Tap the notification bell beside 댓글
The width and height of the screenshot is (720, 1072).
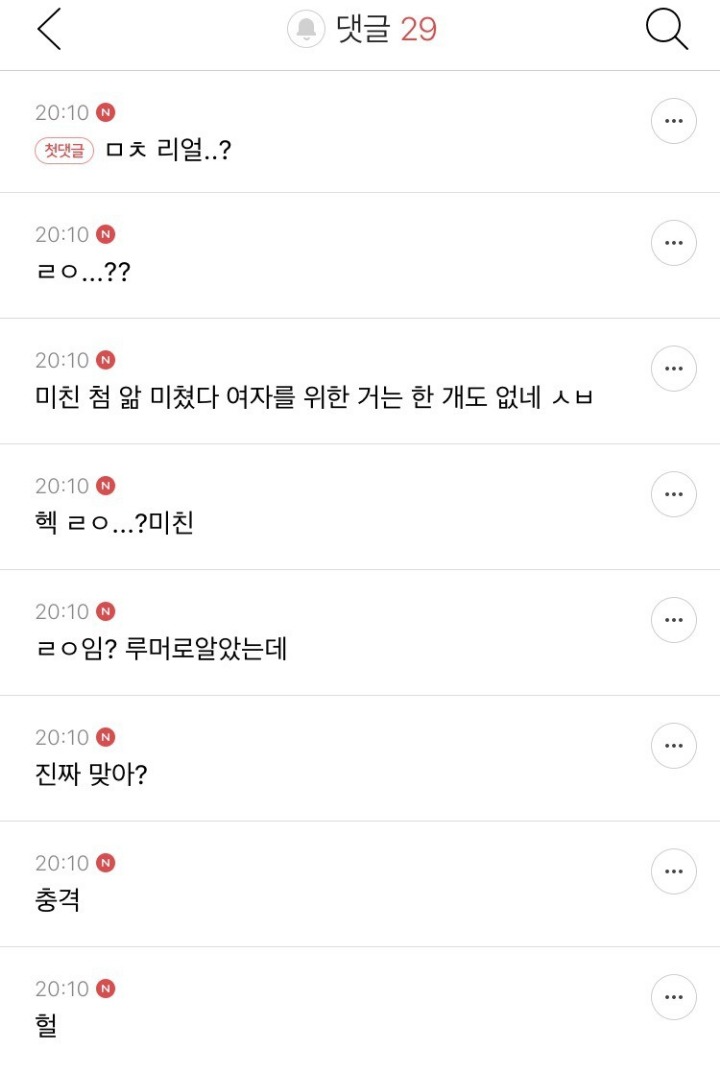click(306, 29)
